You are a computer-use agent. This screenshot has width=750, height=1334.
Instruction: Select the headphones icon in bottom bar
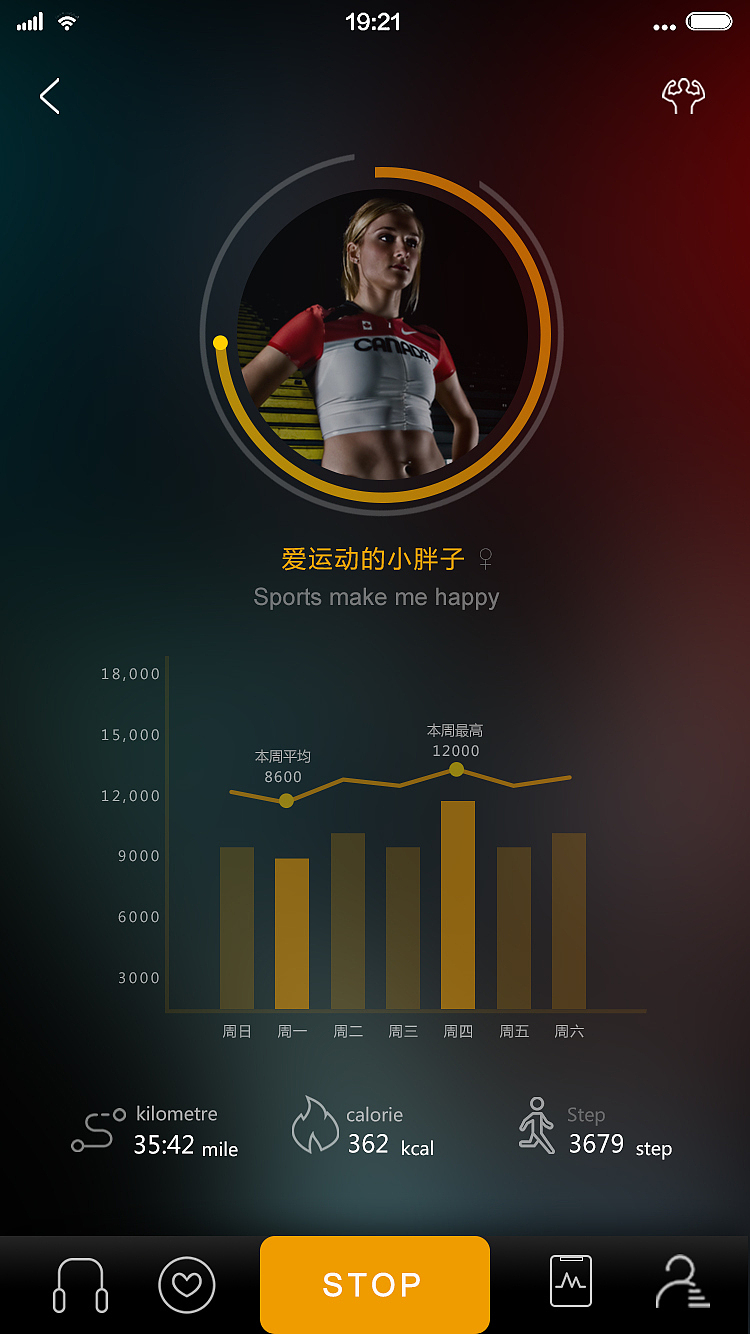click(x=80, y=1284)
